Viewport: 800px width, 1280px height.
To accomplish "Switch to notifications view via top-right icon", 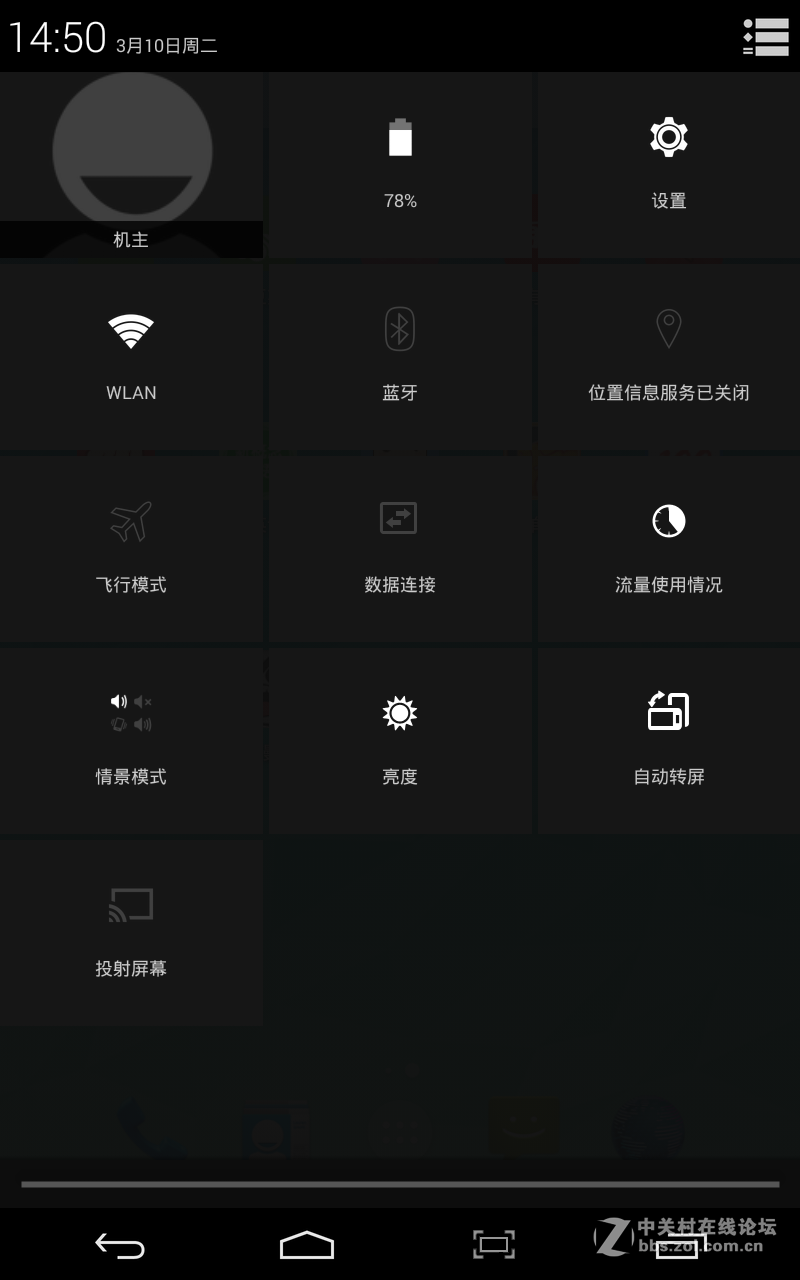I will tap(764, 37).
